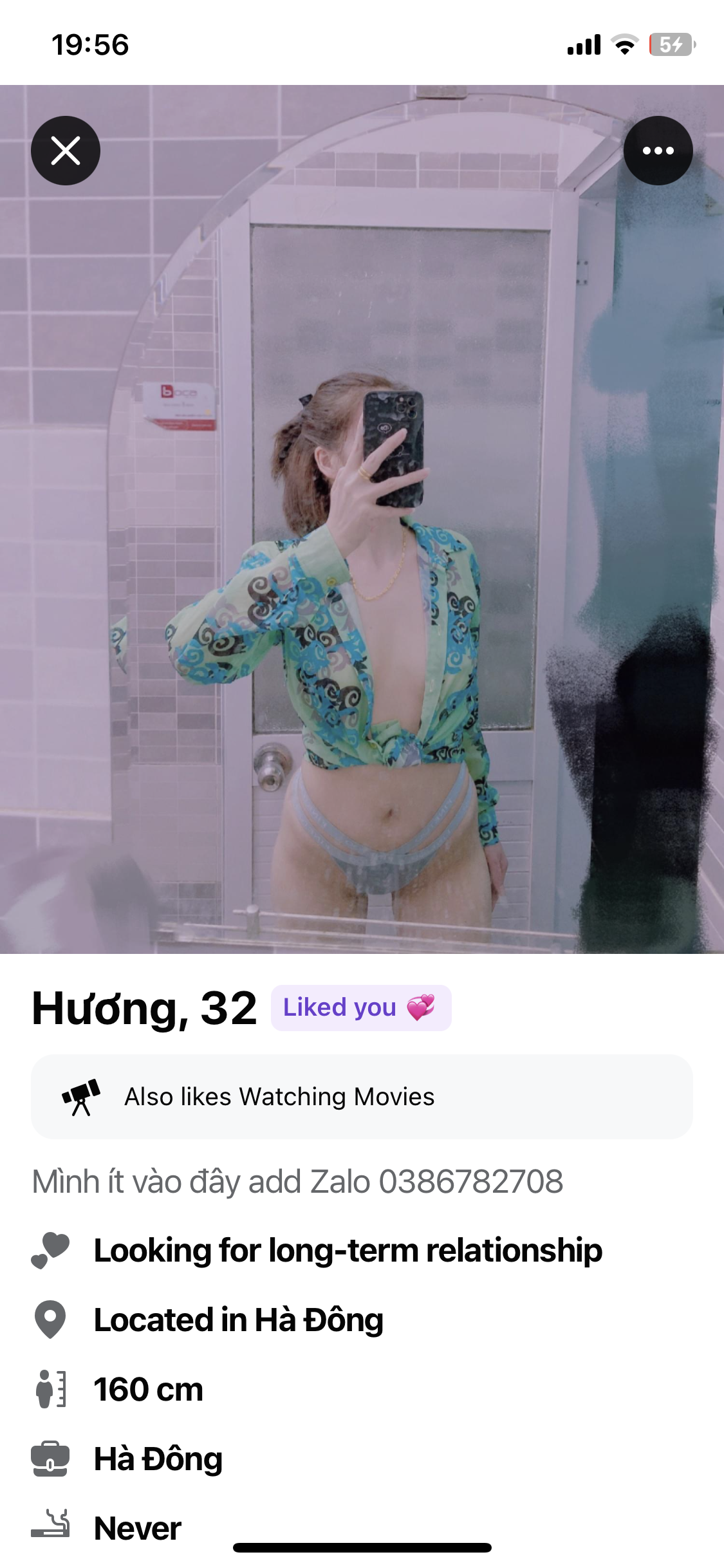The image size is (724, 1568).
Task: Open the three-dot overflow menu
Action: (658, 151)
